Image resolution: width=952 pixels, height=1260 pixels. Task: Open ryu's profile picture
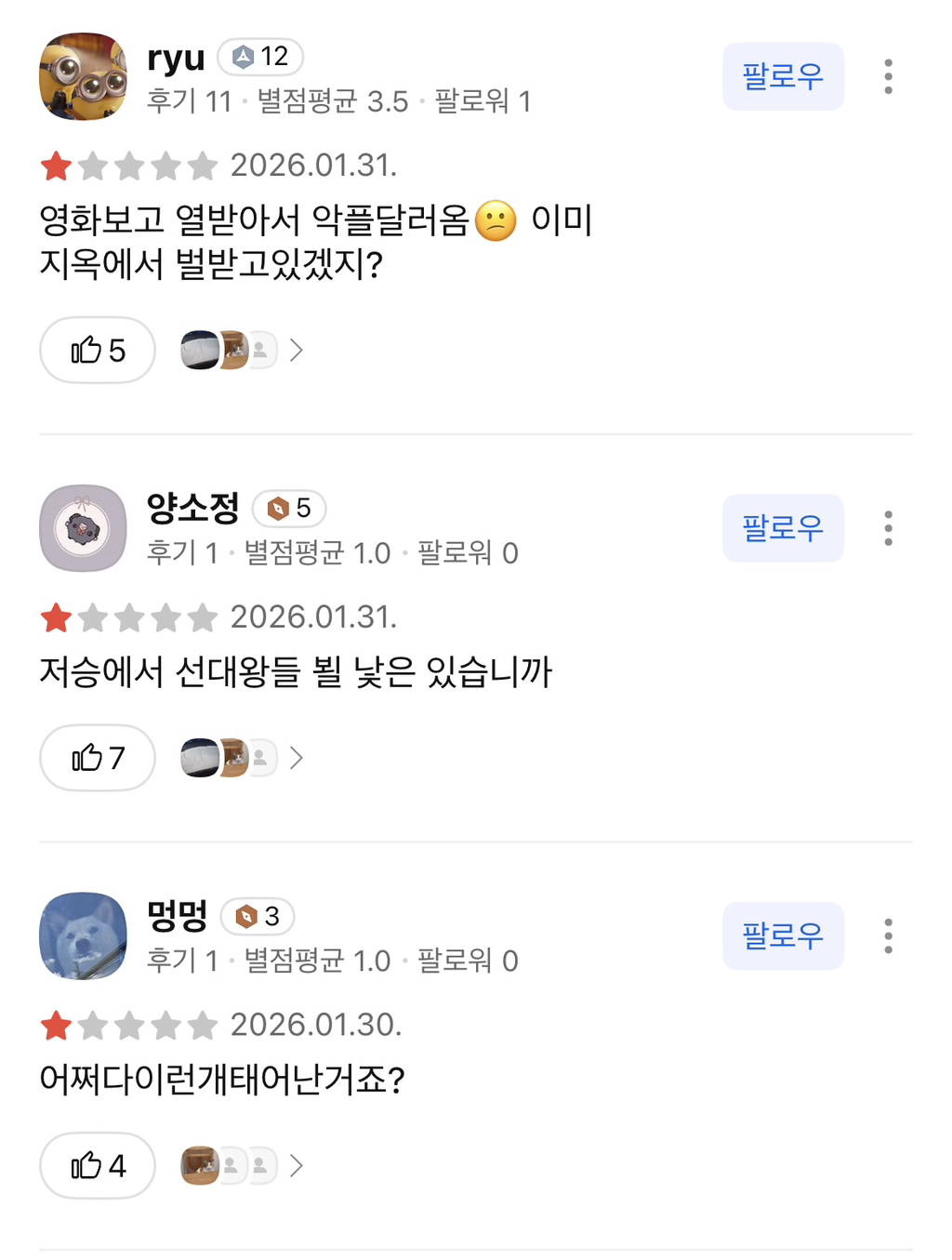pyautogui.click(x=83, y=76)
